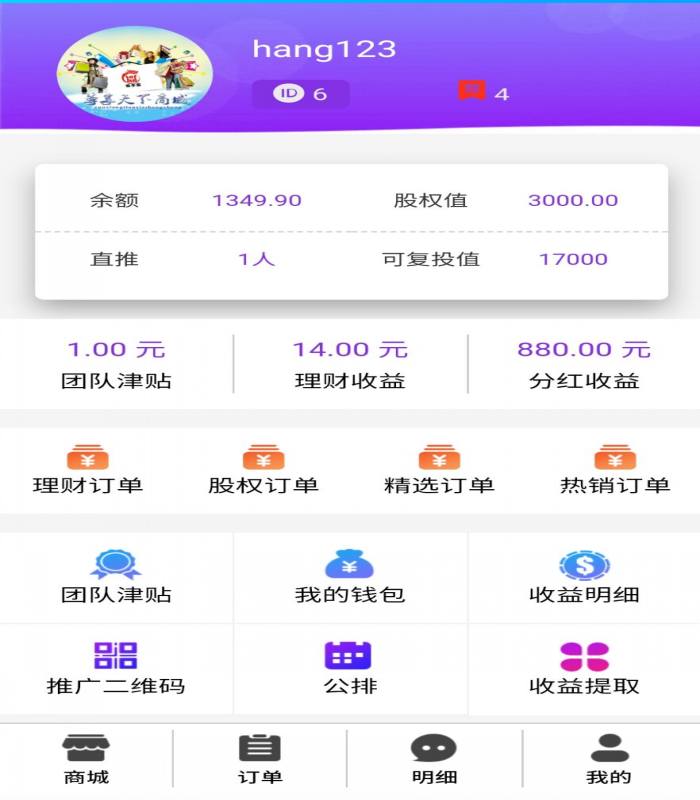Open 我的钱包 wallet
The image size is (700, 800).
350,578
